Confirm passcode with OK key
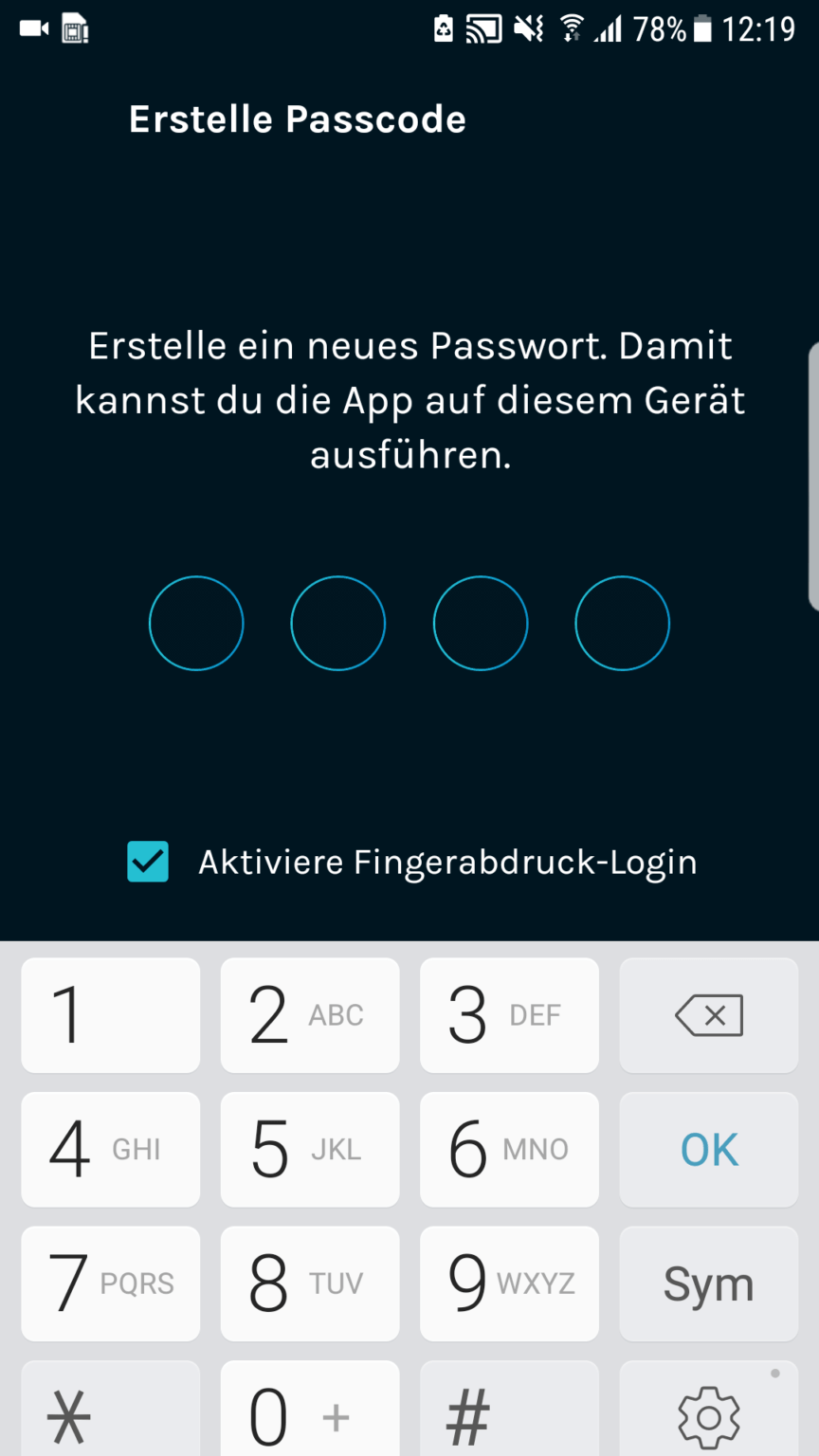 pos(709,1150)
